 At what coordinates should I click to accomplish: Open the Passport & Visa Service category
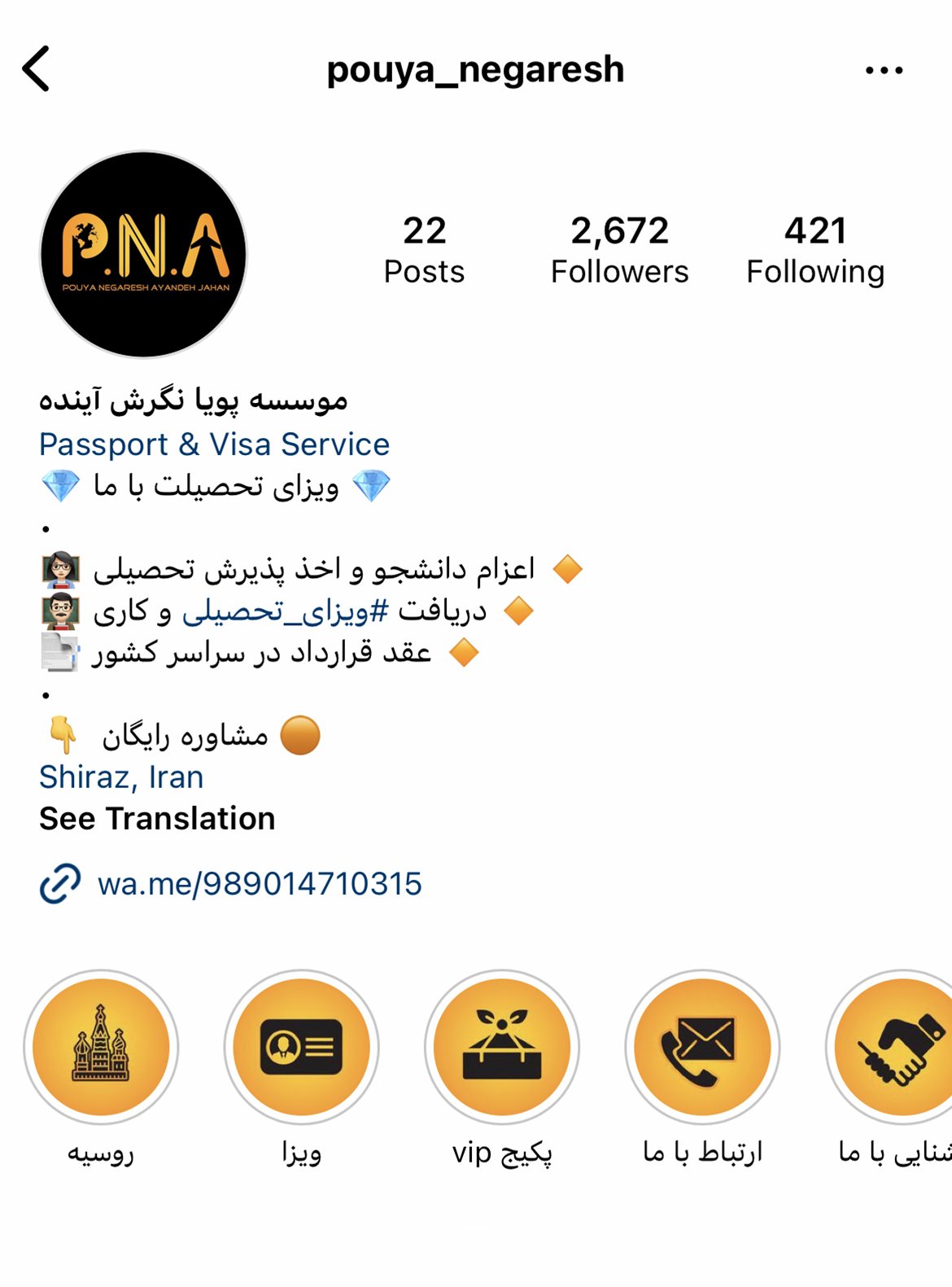point(214,444)
